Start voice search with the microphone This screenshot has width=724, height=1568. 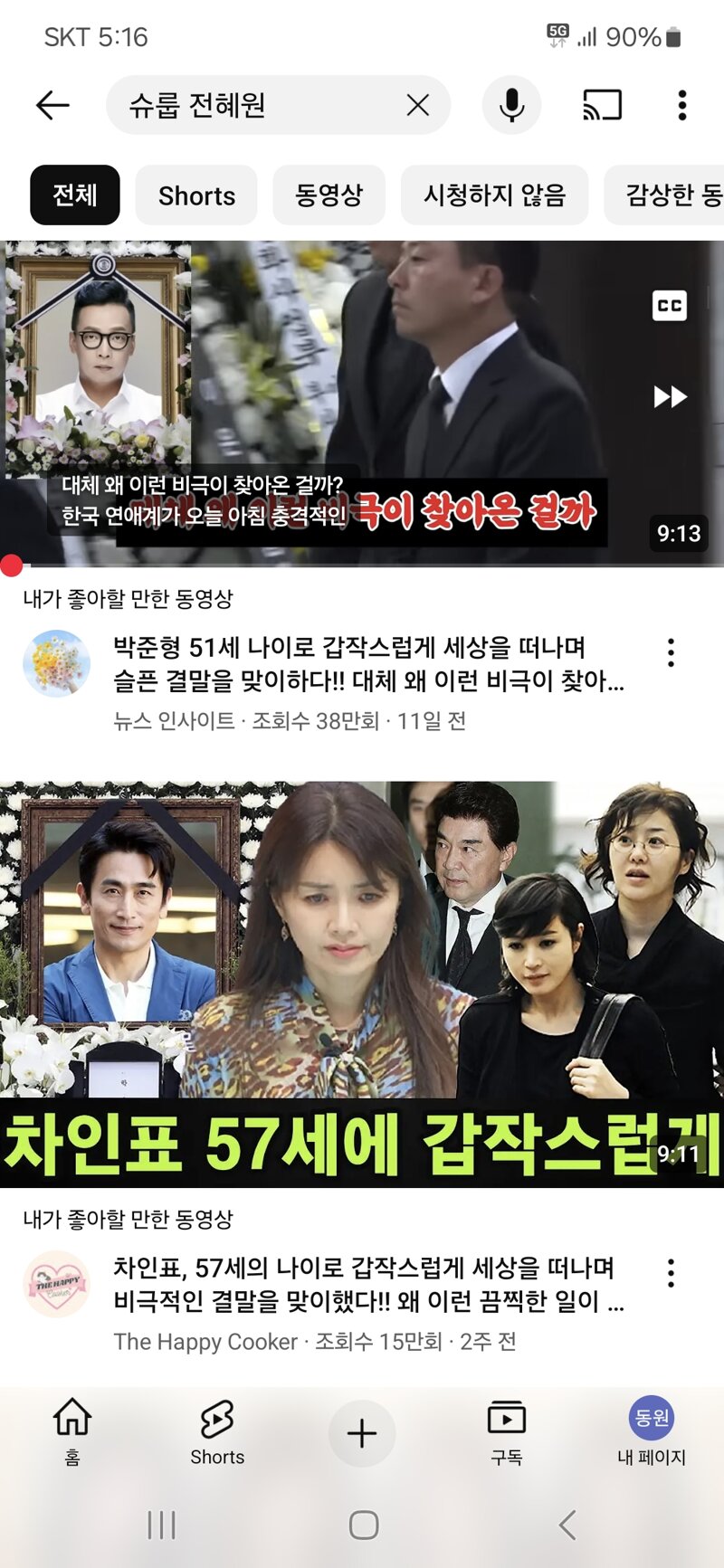[x=511, y=105]
